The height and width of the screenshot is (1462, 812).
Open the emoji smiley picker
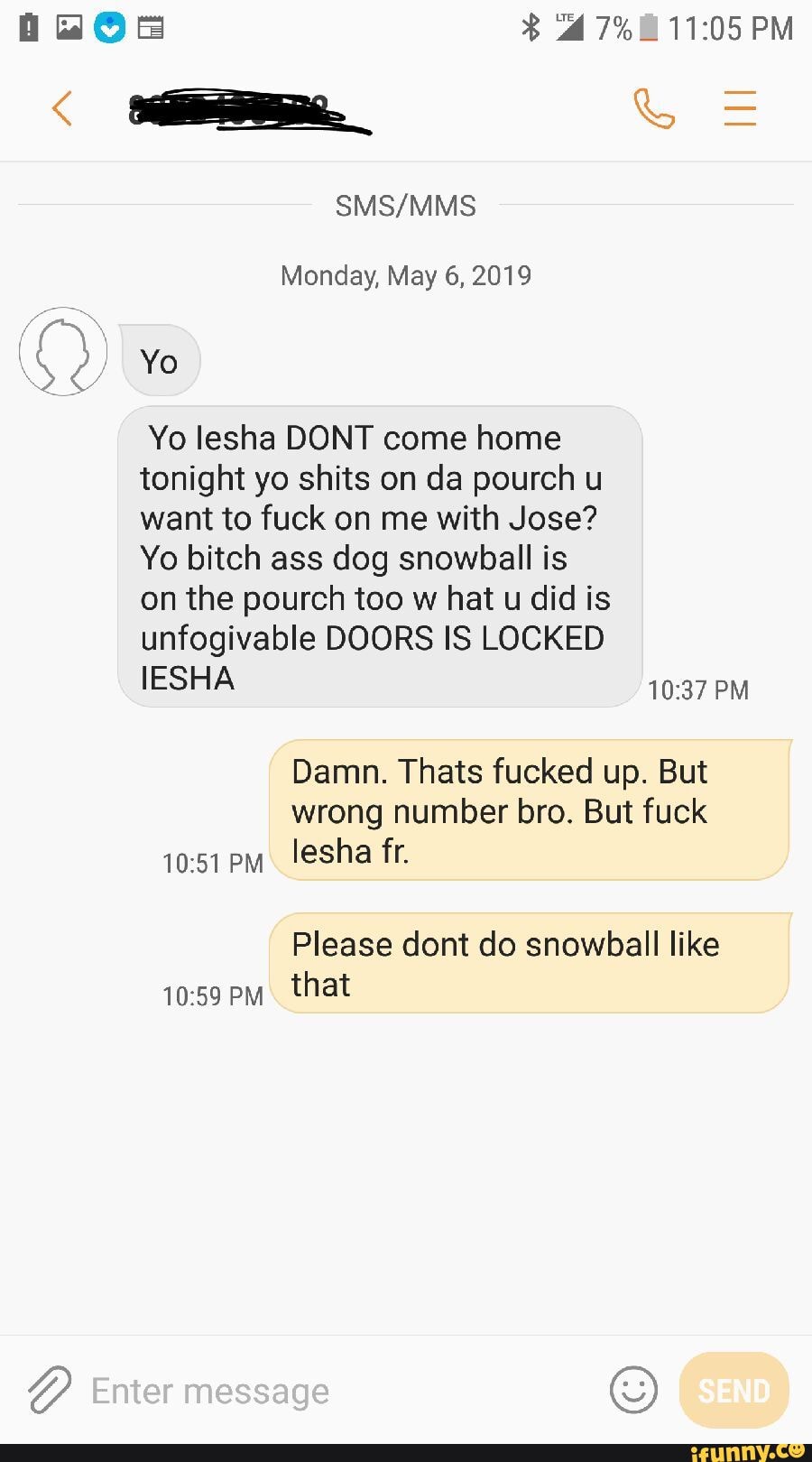click(x=633, y=1389)
